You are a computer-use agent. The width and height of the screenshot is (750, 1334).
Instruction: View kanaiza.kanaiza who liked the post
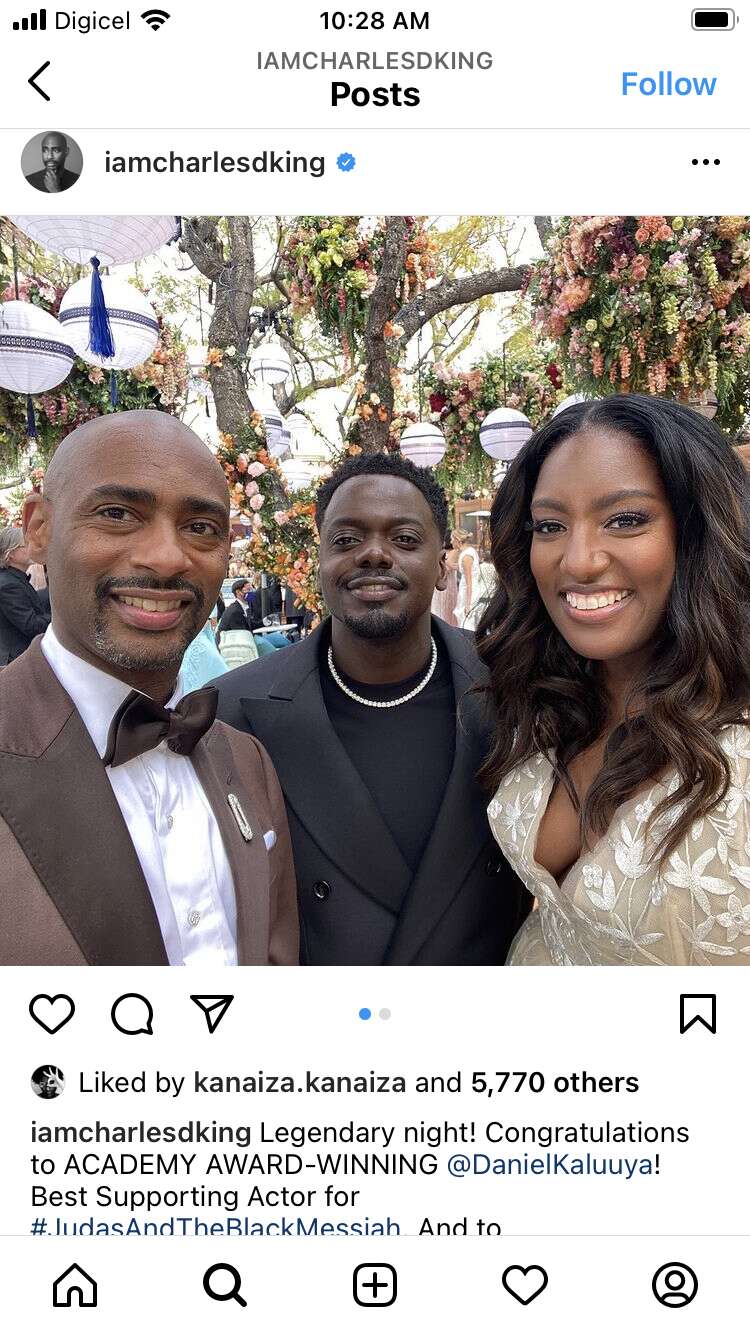click(300, 1083)
